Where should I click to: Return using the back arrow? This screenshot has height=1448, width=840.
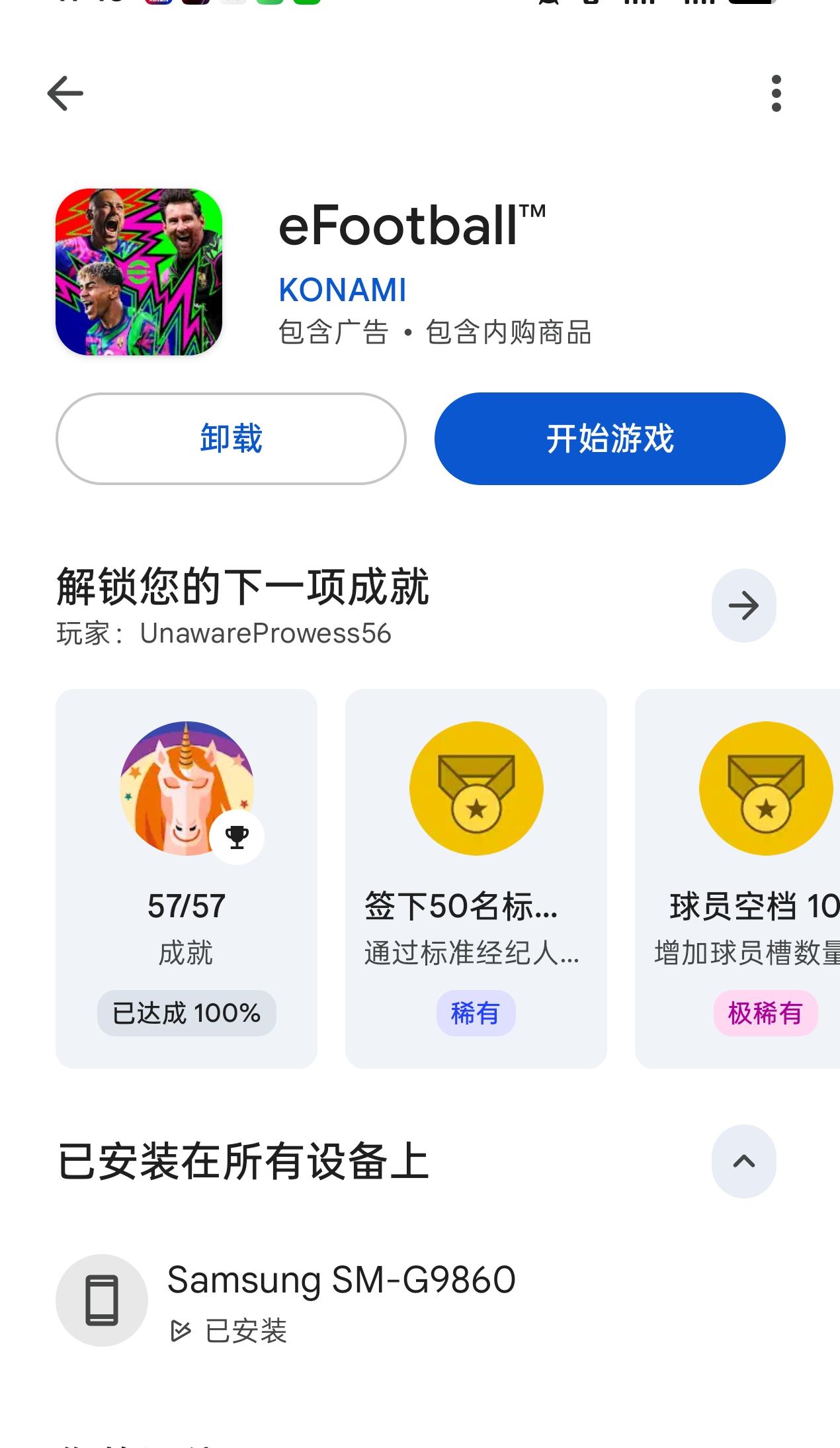(65, 93)
